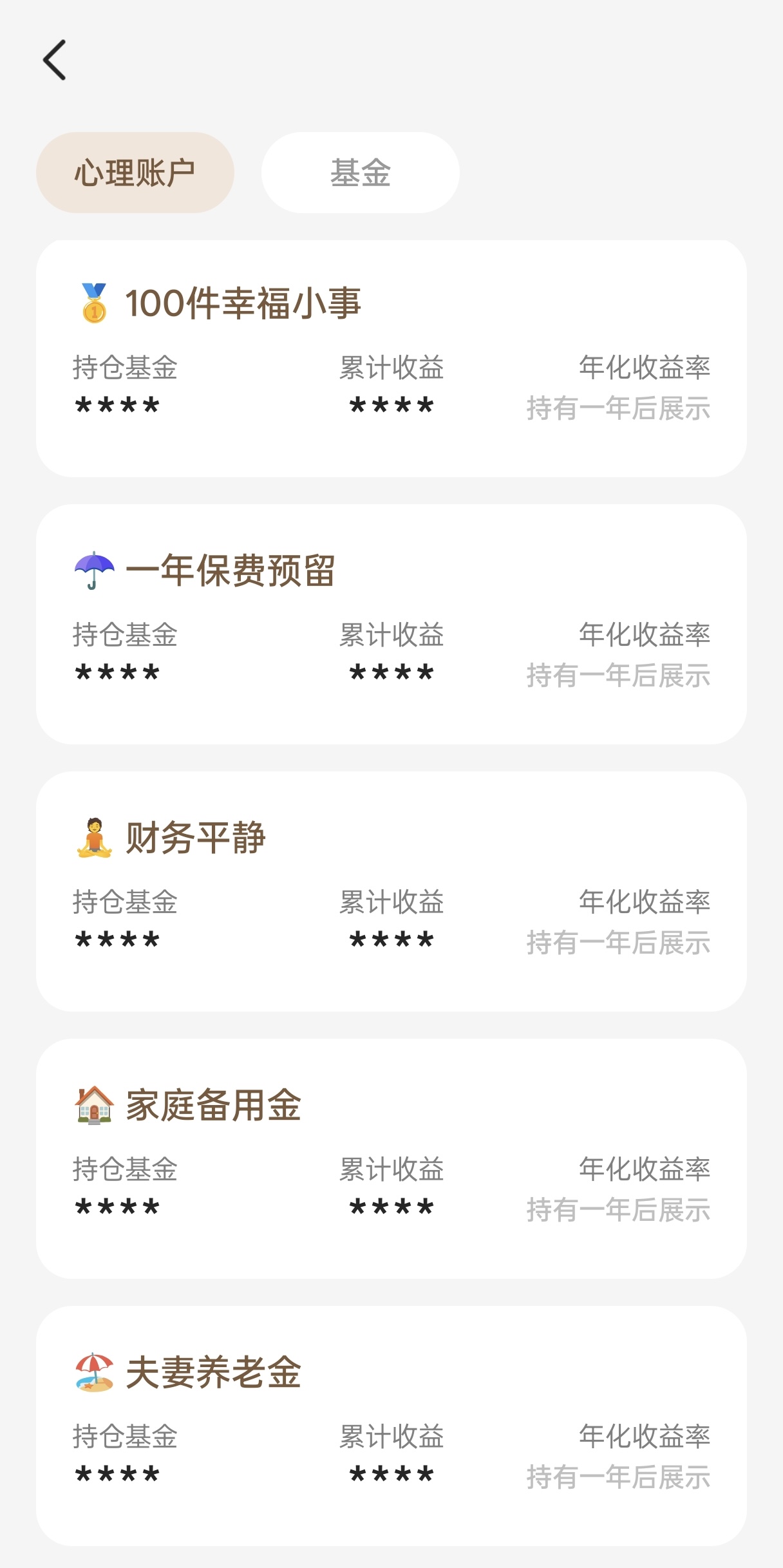This screenshot has width=783, height=1568.
Task: Open the 一年保费预留 account card
Action: coord(391,624)
